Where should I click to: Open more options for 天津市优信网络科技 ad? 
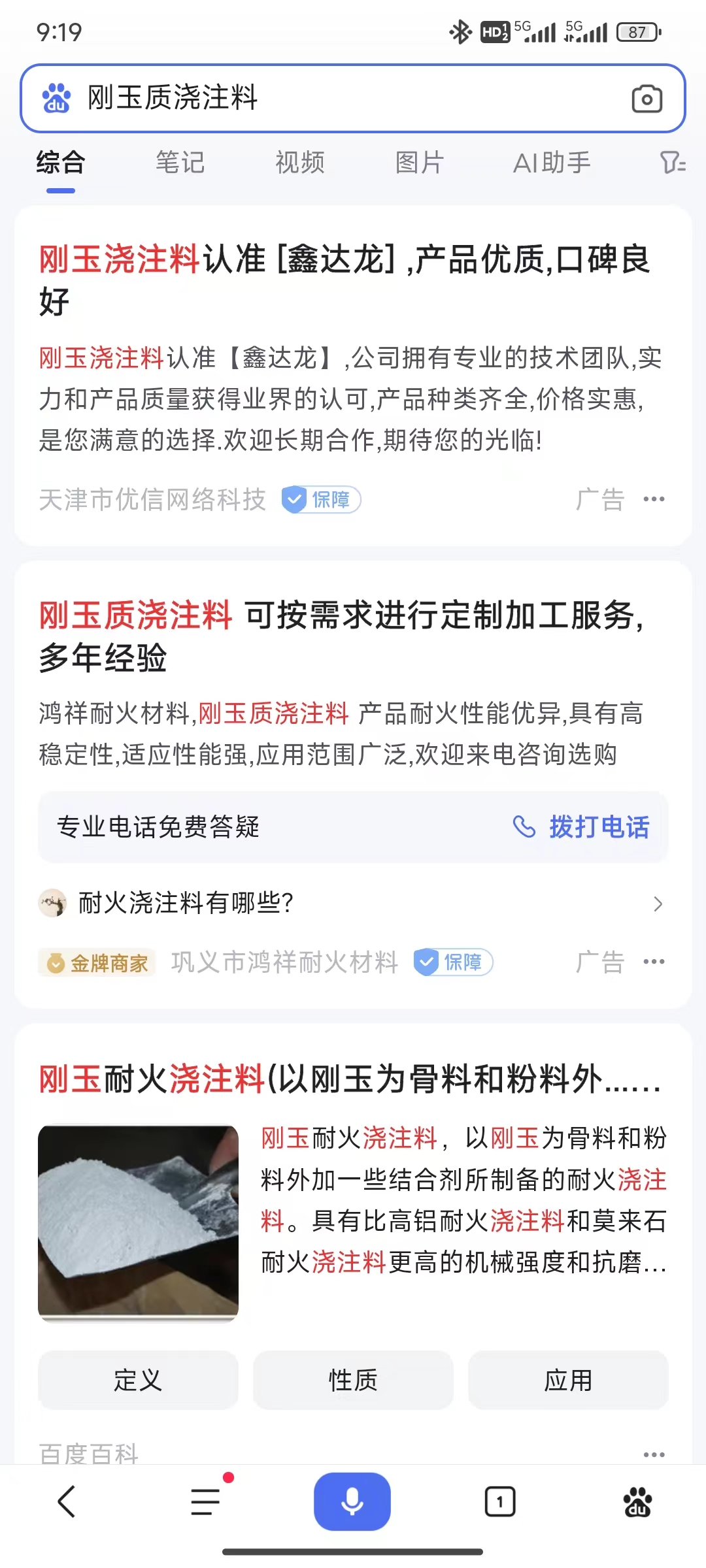tap(654, 500)
